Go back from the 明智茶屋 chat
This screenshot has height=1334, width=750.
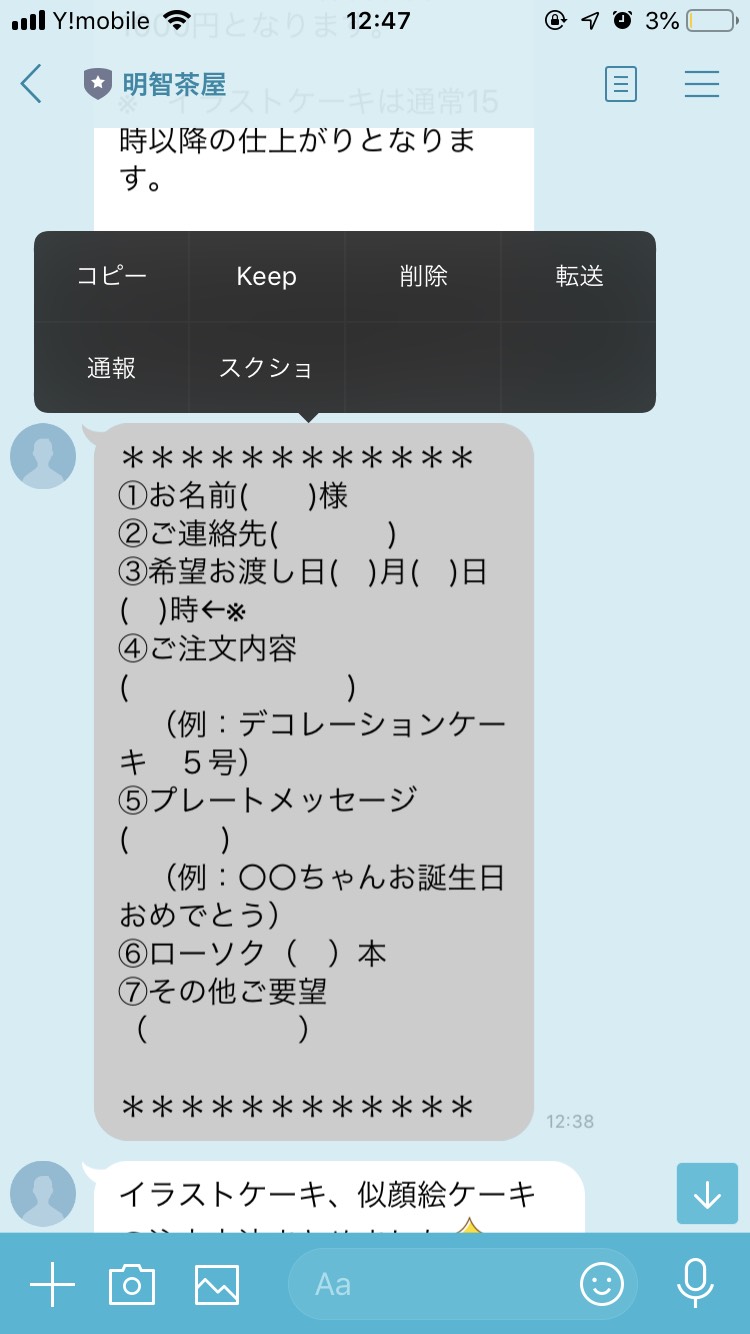(x=31, y=84)
